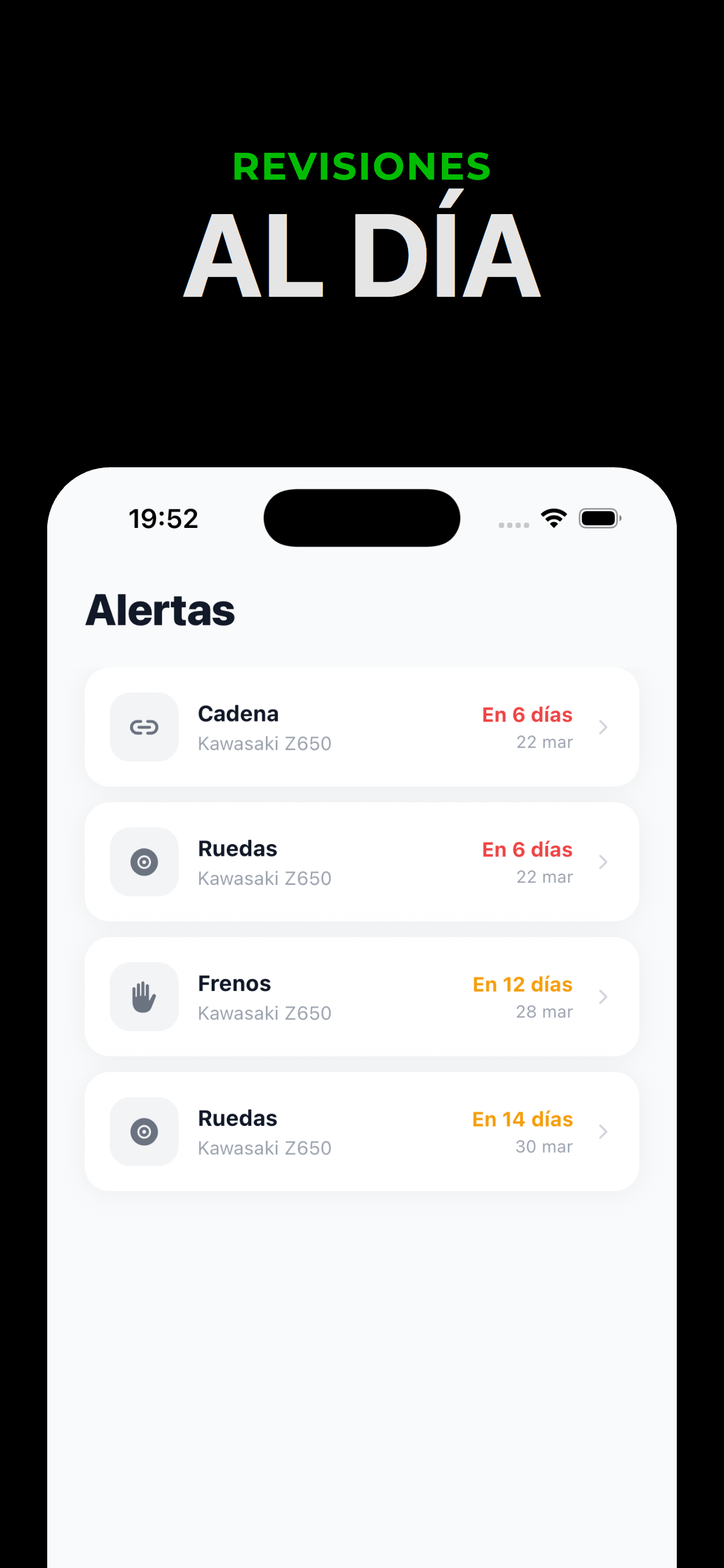Click the wheel icon on the first Ruedas alert
The width and height of the screenshot is (724, 1568).
click(144, 862)
